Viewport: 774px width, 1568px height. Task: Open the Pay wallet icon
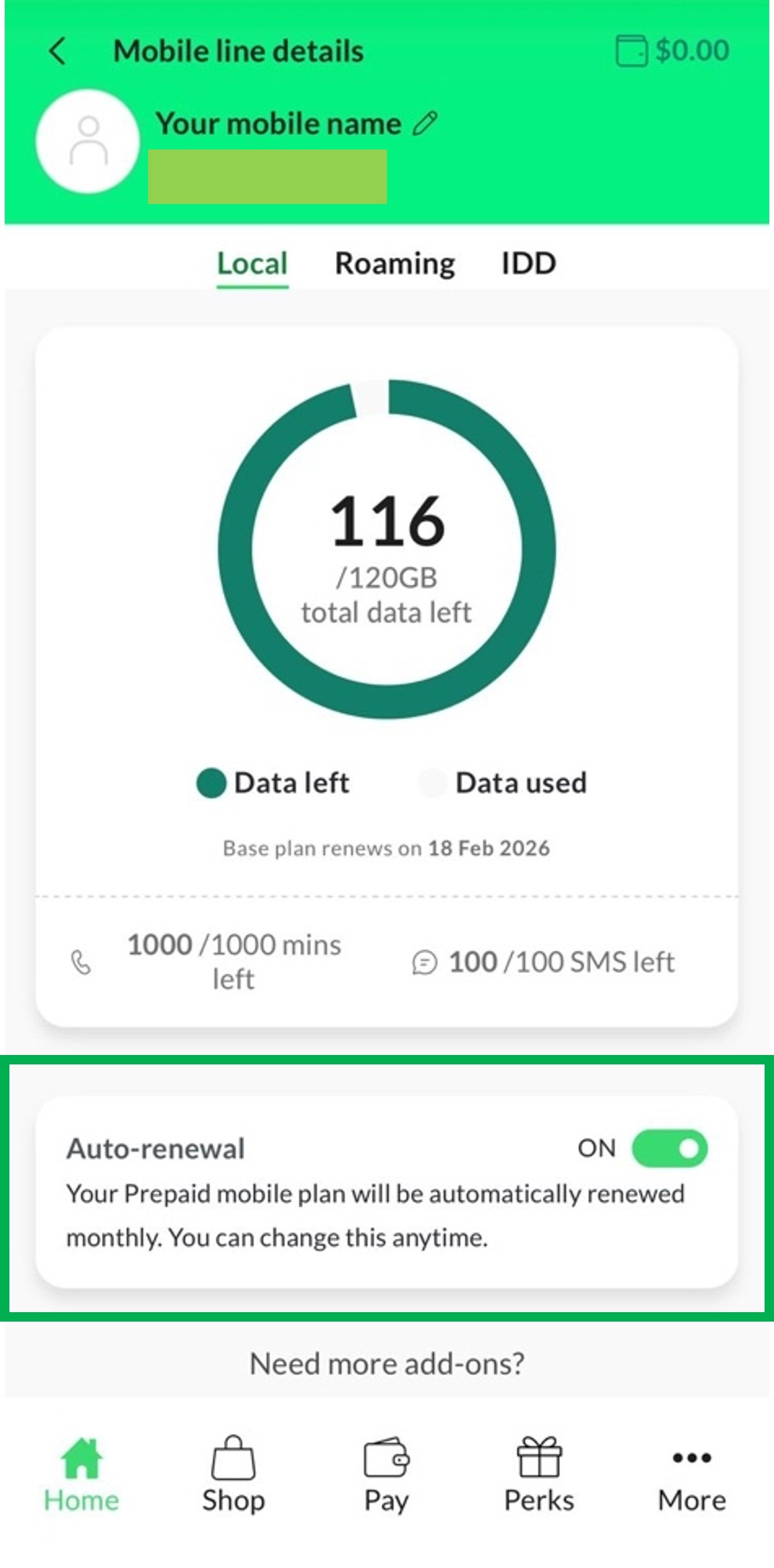[386, 1460]
